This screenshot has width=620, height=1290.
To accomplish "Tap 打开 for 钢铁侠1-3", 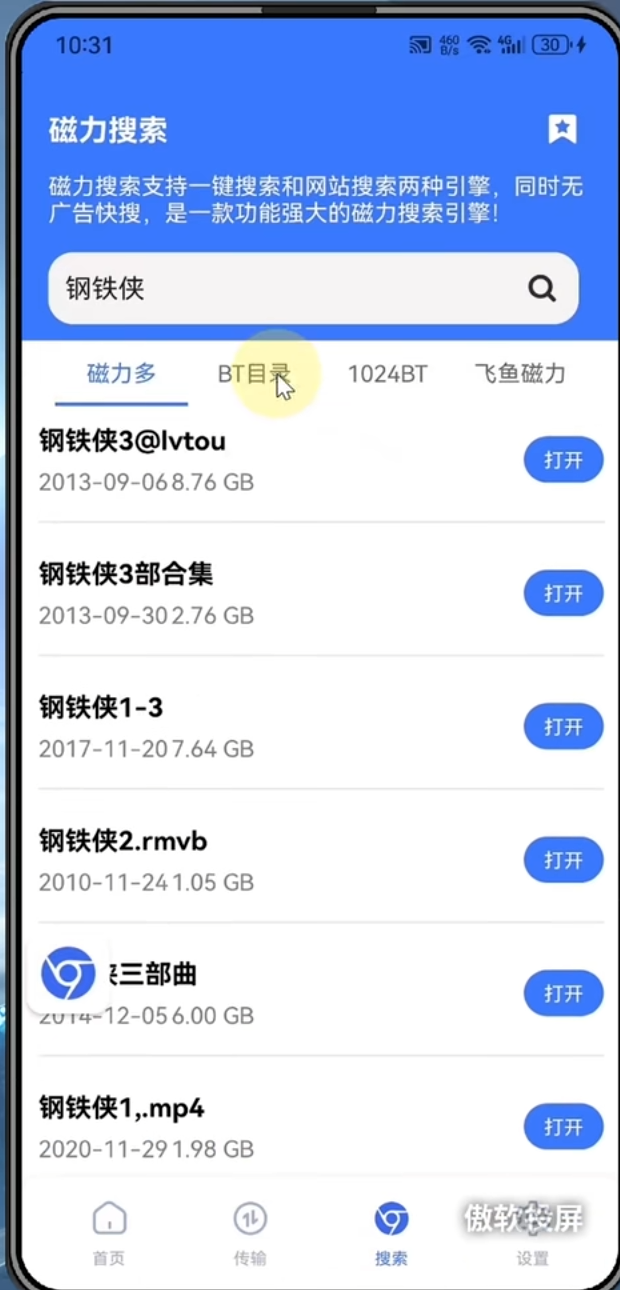I will (563, 727).
